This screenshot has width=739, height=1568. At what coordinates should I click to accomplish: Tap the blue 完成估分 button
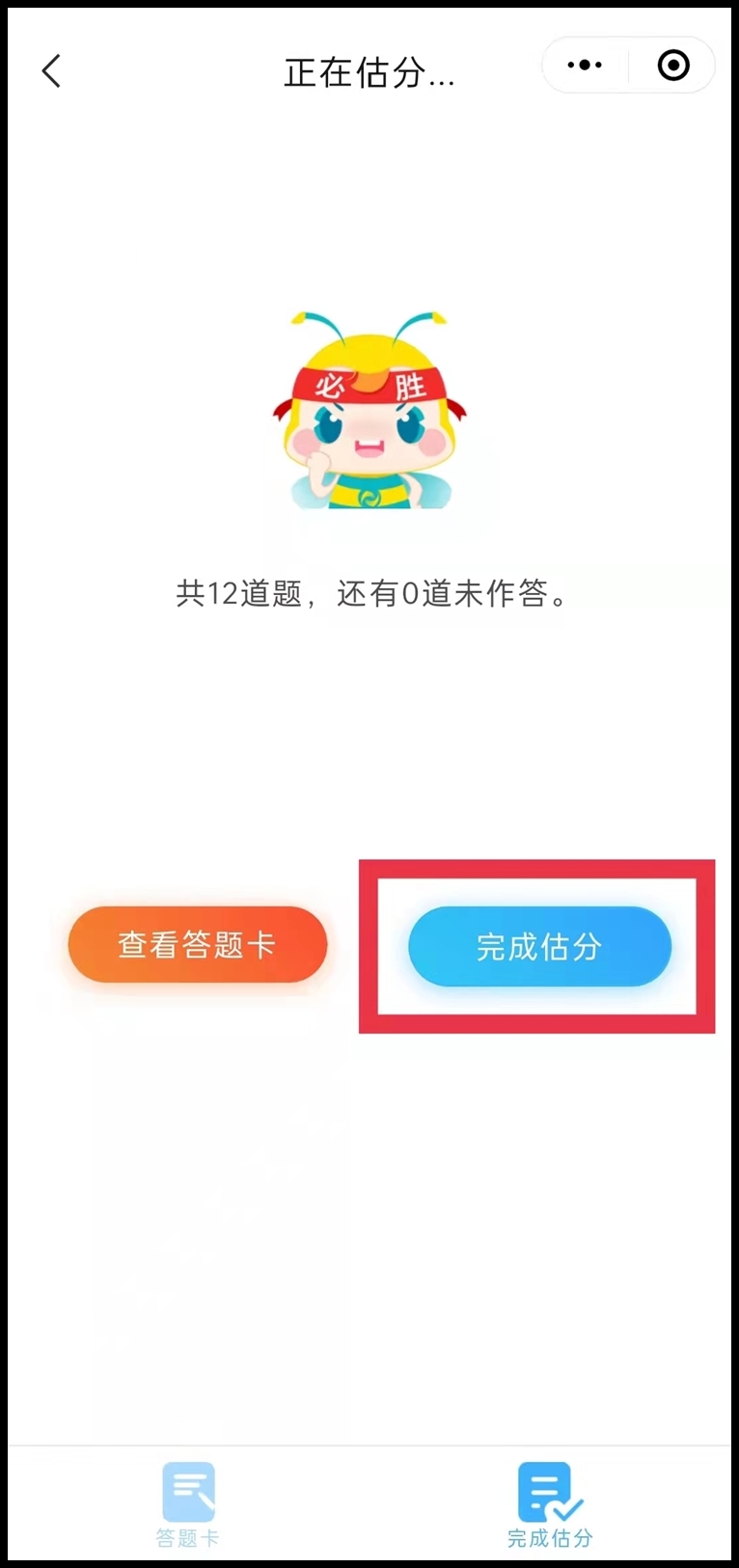[539, 946]
